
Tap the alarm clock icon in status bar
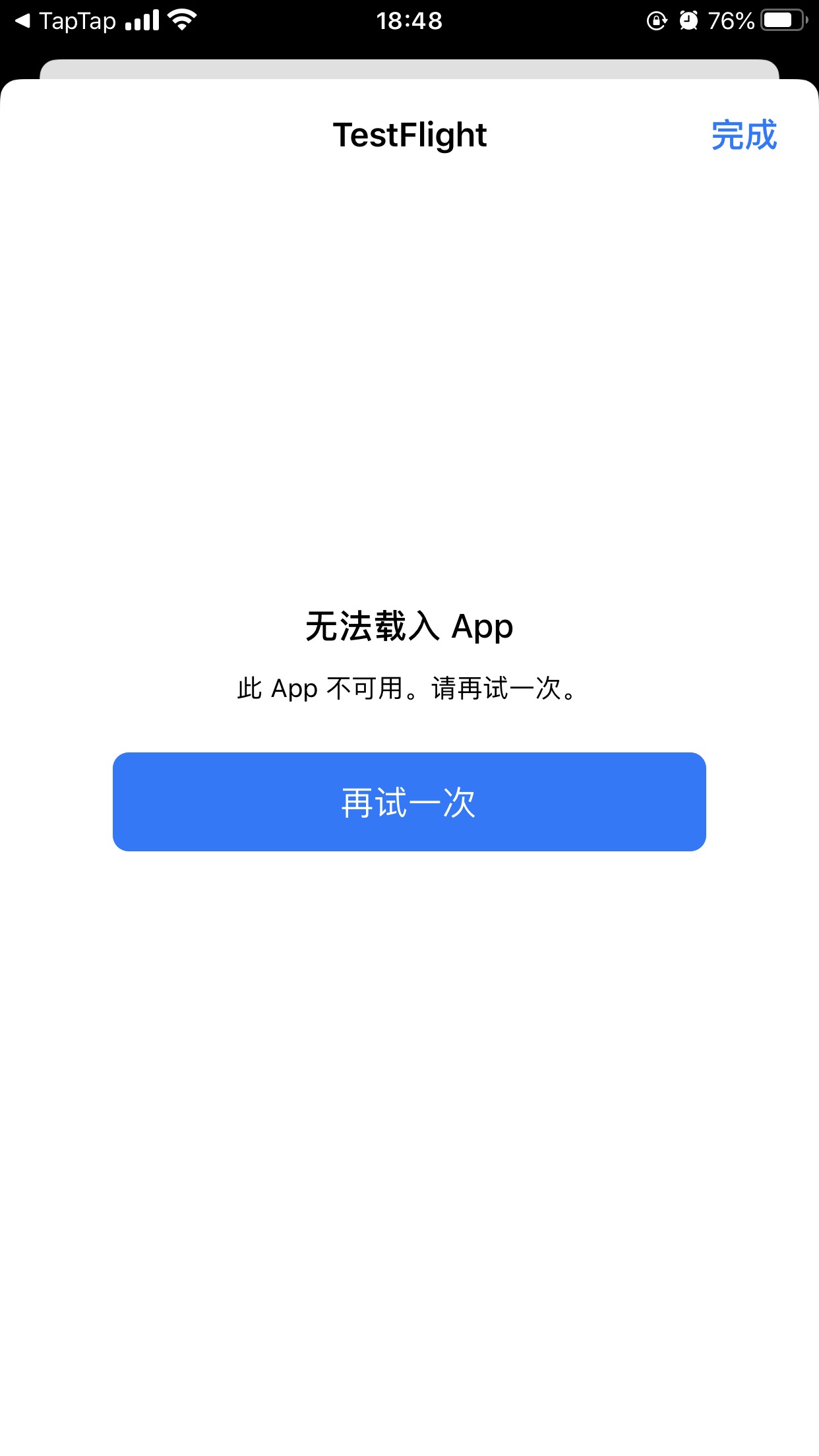tap(688, 21)
